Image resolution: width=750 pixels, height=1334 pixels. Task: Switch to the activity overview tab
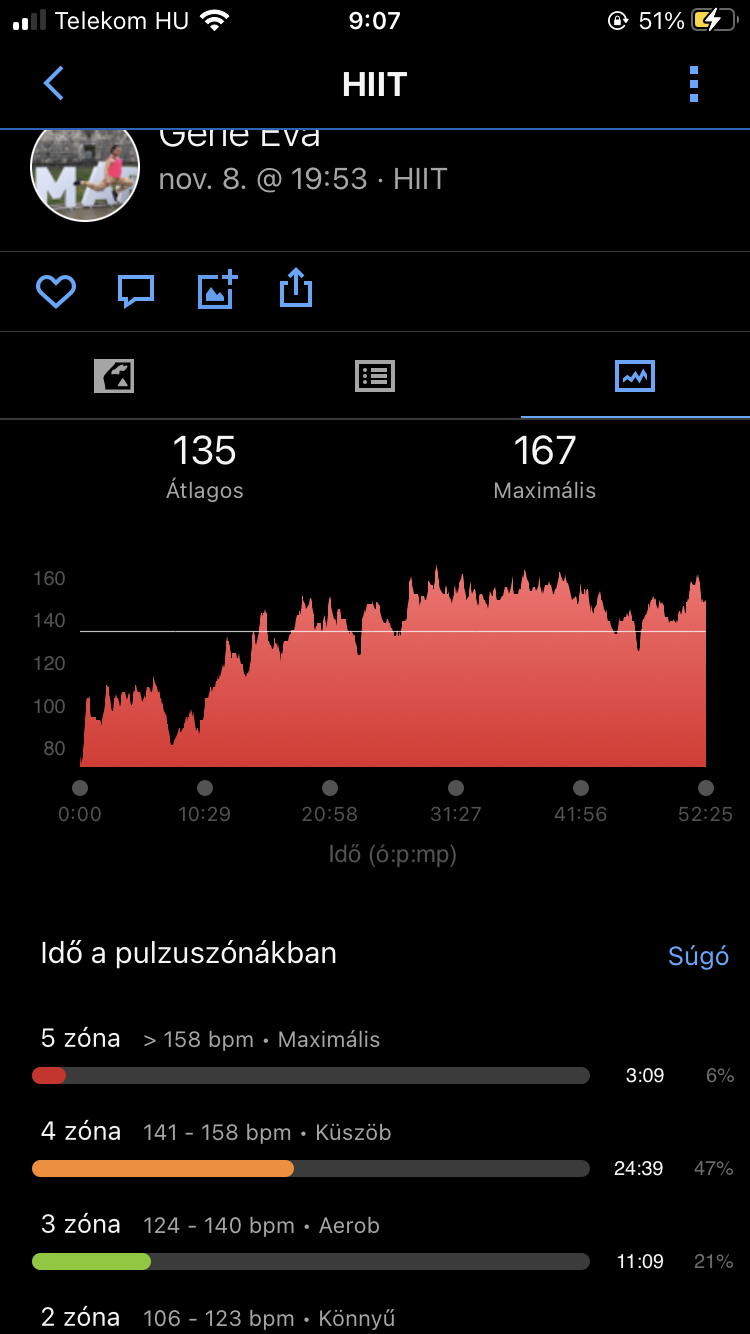pos(114,376)
